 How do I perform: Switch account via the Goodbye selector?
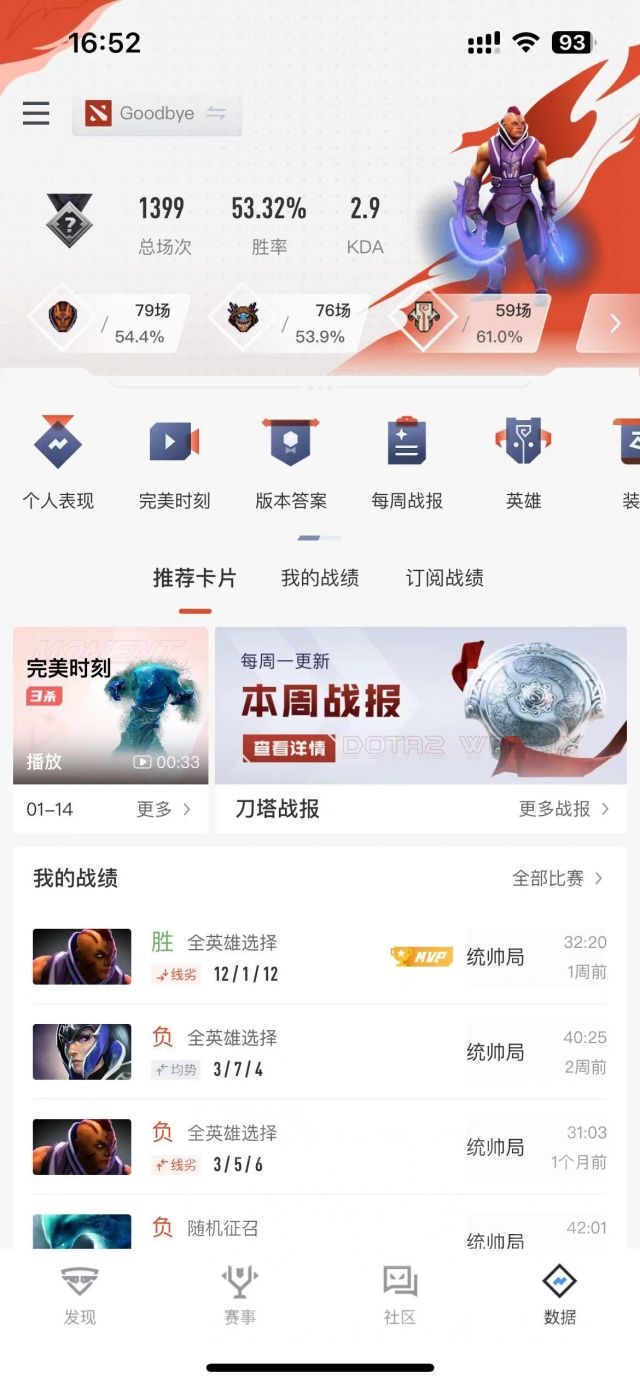[x=157, y=114]
